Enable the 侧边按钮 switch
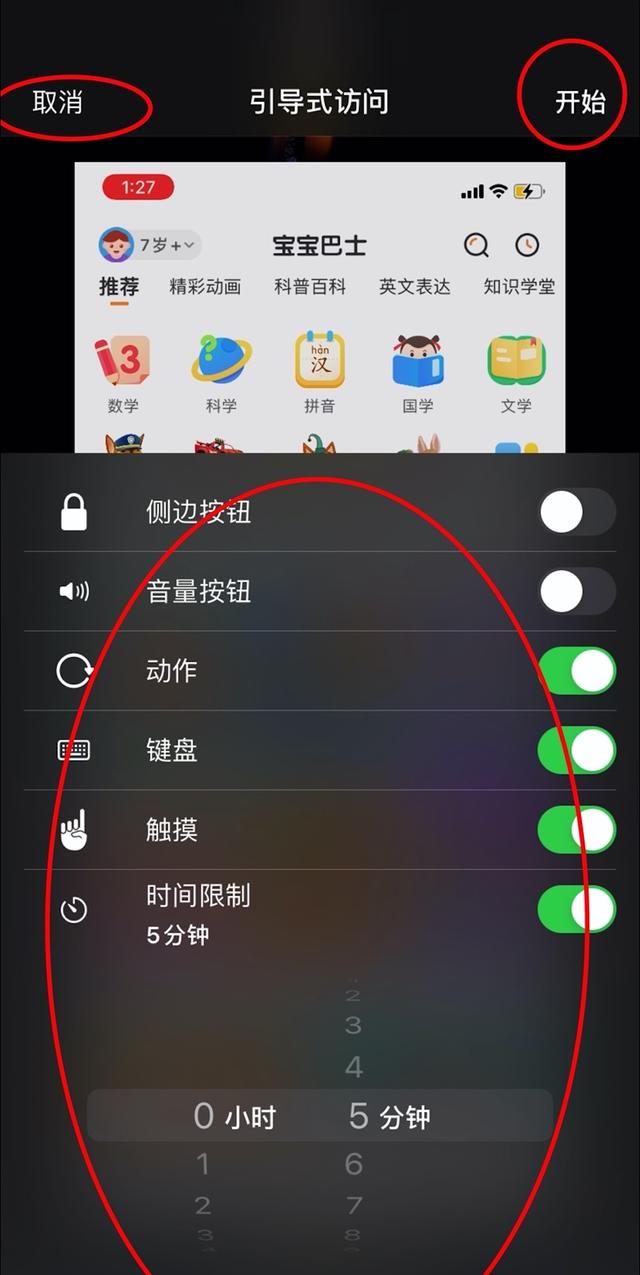The image size is (640, 1275). (577, 513)
